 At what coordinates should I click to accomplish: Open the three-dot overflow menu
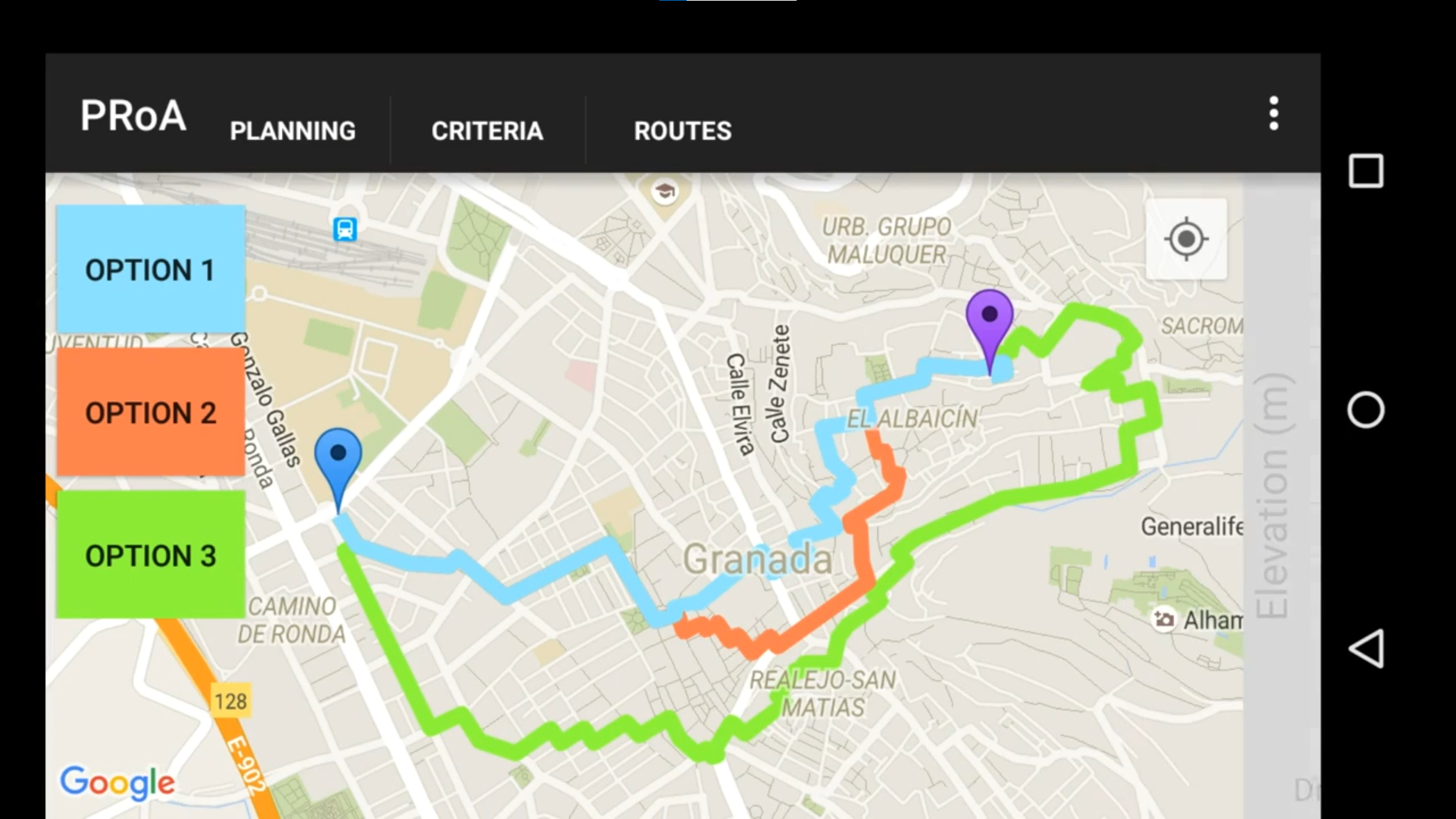(1274, 114)
